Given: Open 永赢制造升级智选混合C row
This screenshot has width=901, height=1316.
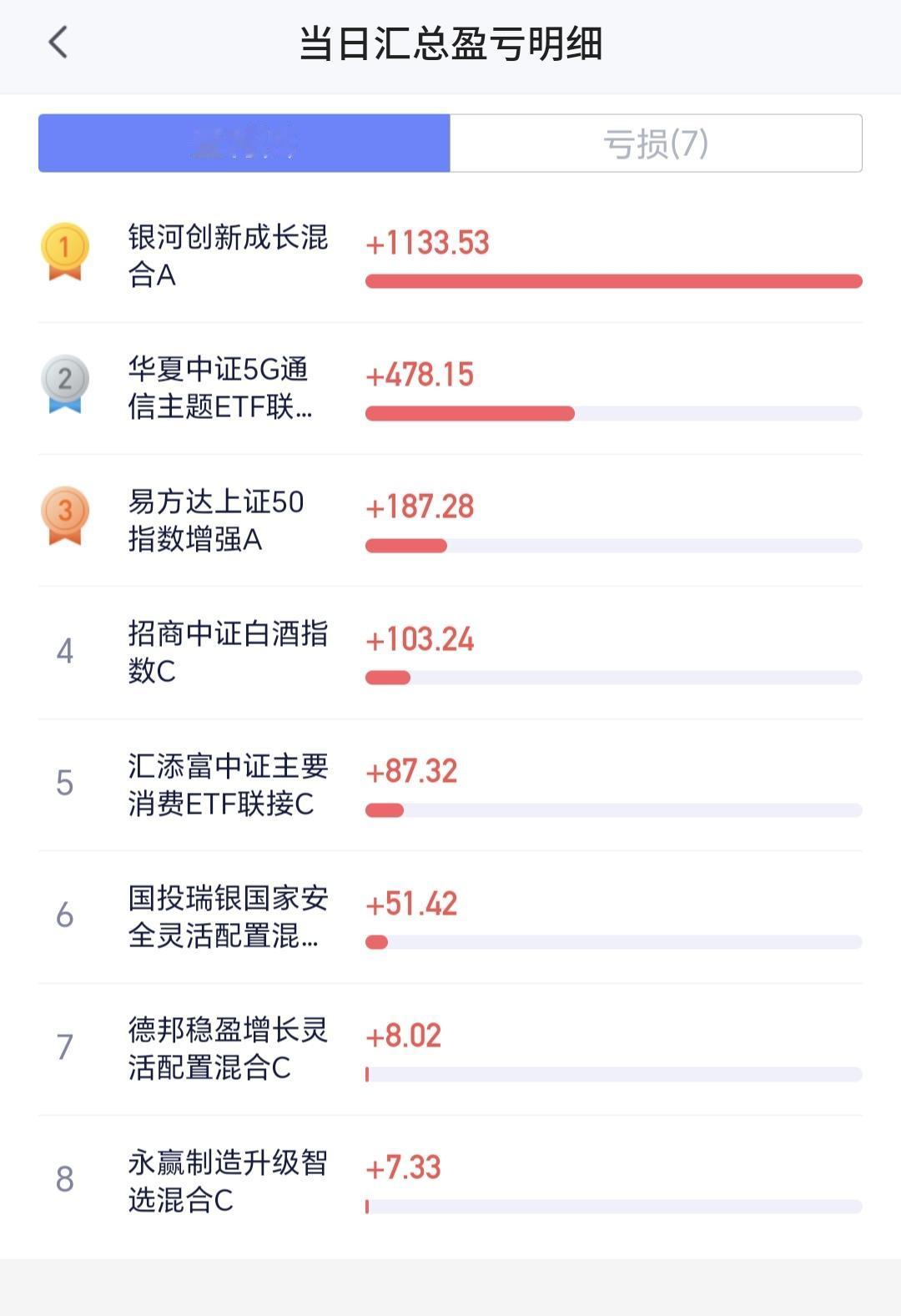Looking at the screenshot, I should [x=450, y=1182].
